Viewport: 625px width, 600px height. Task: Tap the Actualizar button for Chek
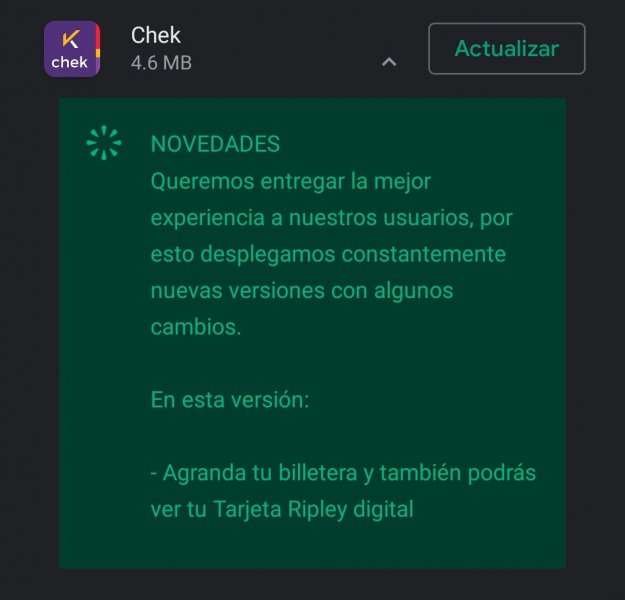tap(506, 48)
